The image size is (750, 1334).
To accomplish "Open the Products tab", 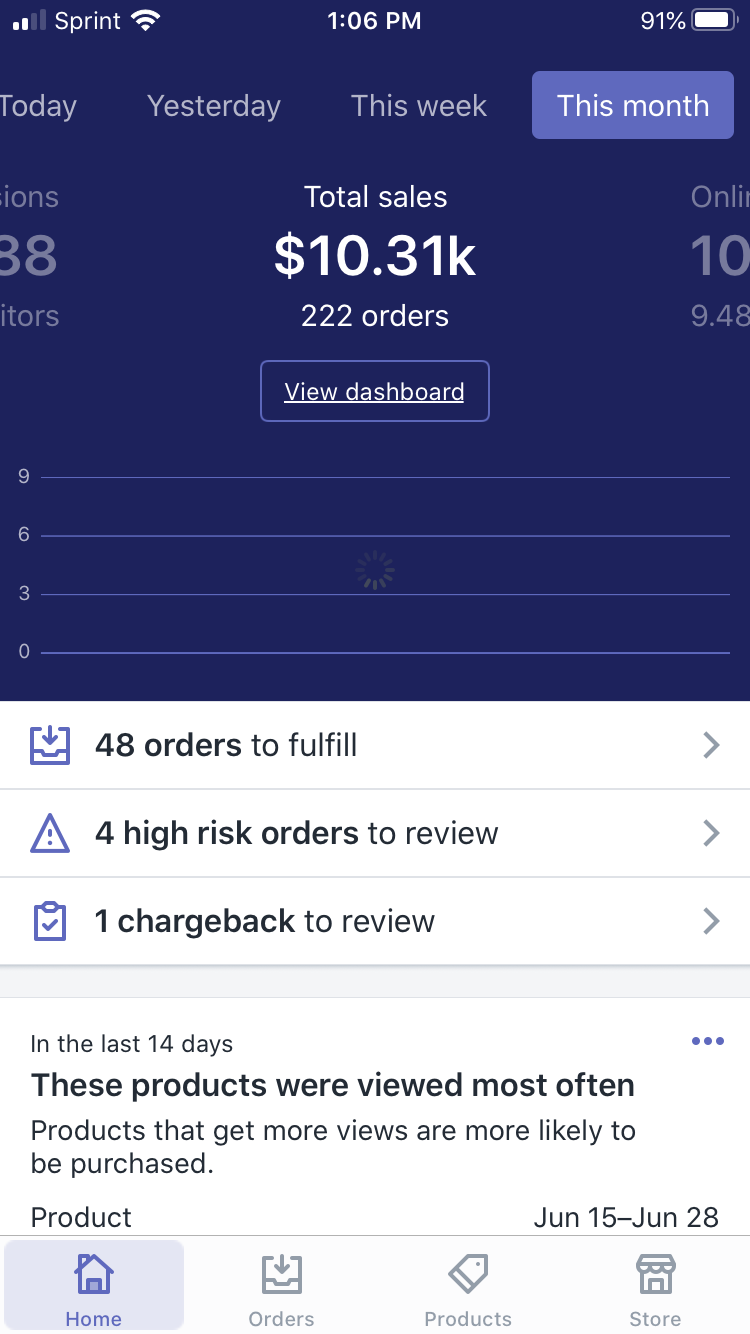I will 468,1289.
